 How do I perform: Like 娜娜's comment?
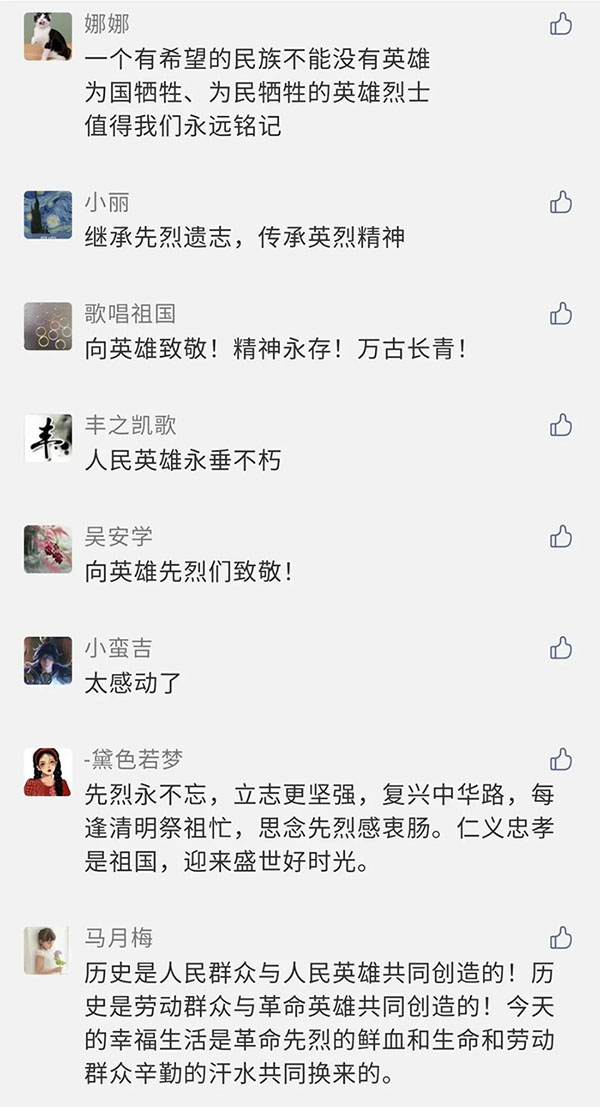pos(561,24)
